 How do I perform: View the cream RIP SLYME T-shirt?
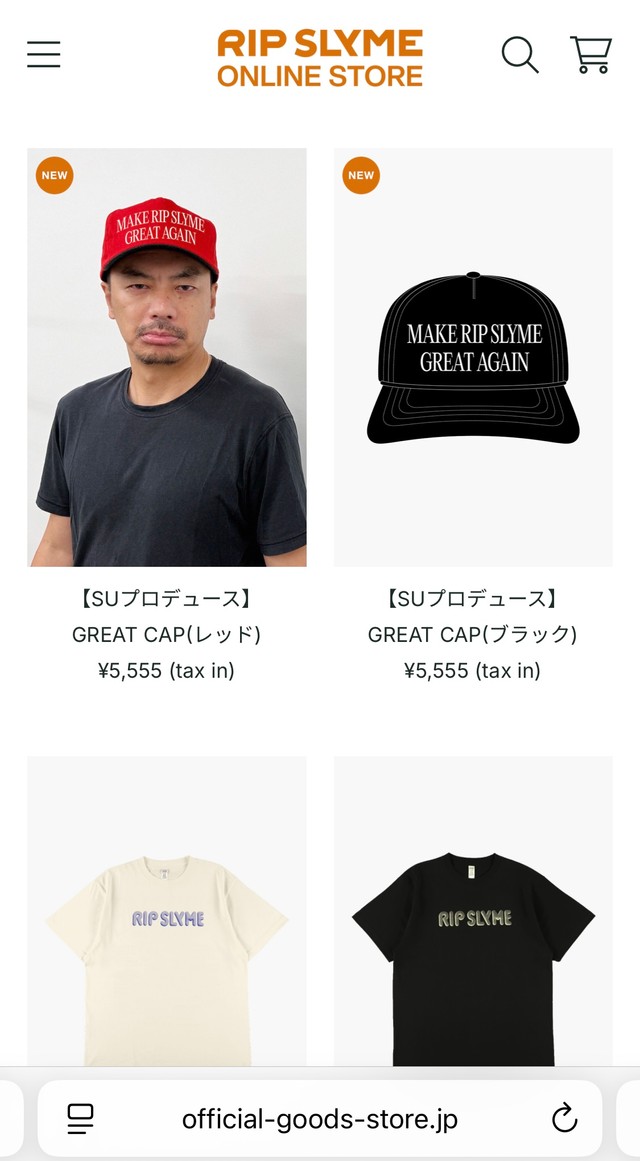167,915
